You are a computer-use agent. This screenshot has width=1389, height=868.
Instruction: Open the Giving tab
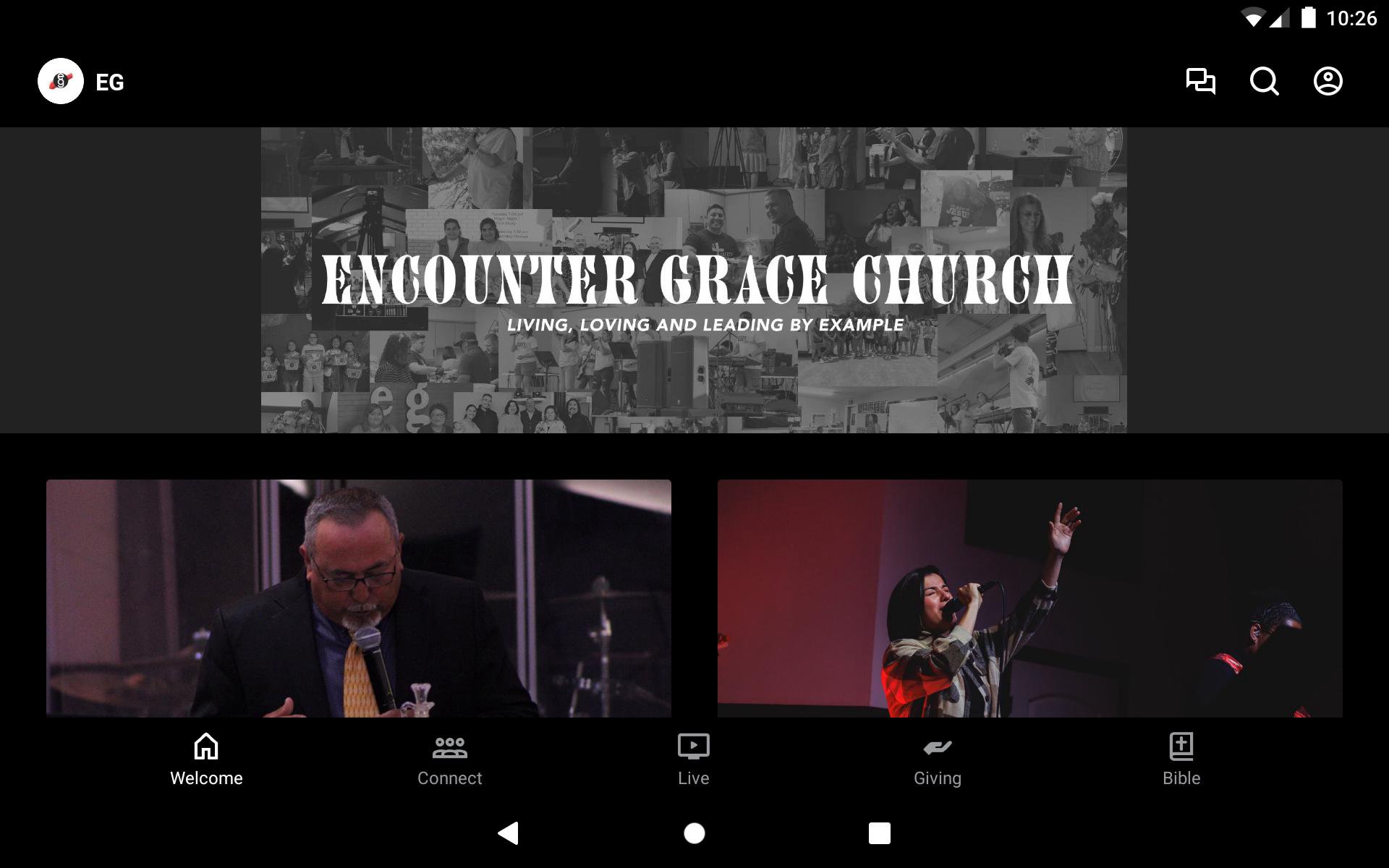coord(937,760)
